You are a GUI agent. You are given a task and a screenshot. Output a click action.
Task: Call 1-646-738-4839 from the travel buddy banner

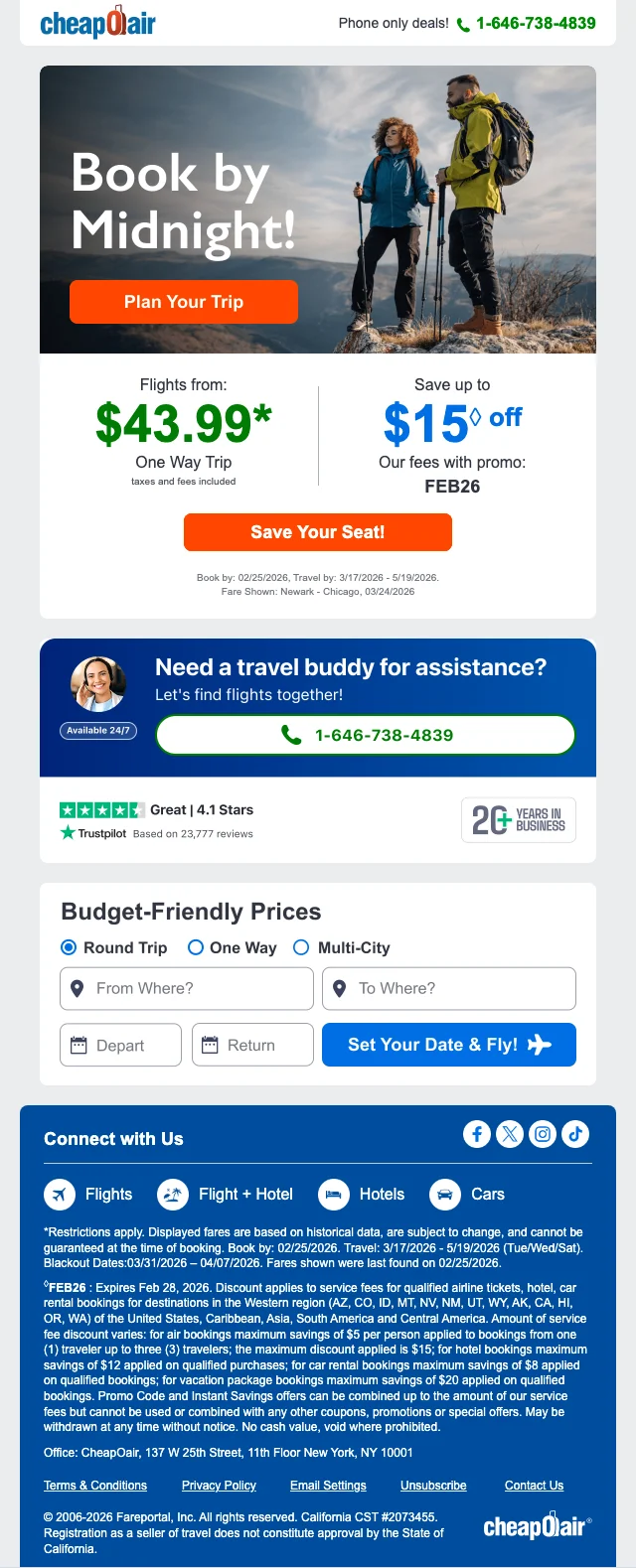[x=366, y=735]
